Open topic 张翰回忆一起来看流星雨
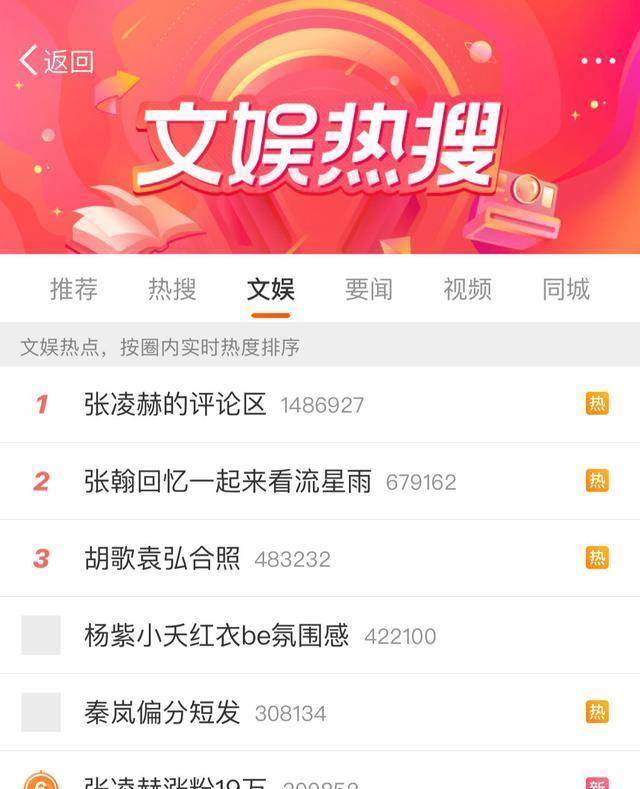The image size is (640, 789). pyautogui.click(x=227, y=481)
